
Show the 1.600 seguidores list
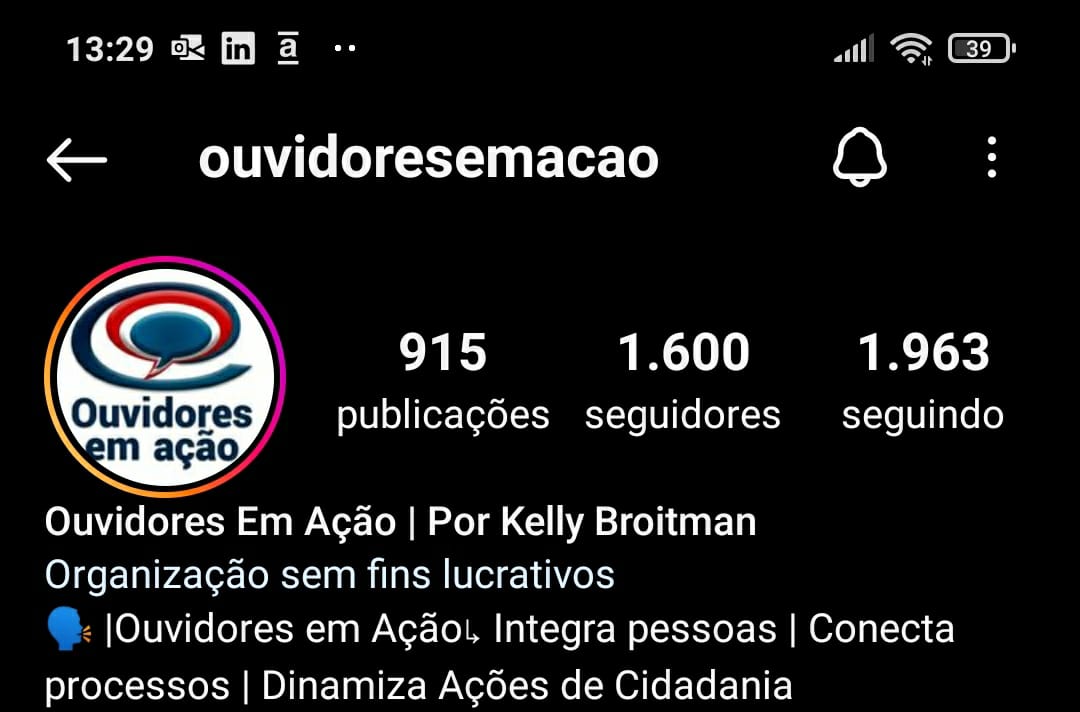(x=683, y=380)
